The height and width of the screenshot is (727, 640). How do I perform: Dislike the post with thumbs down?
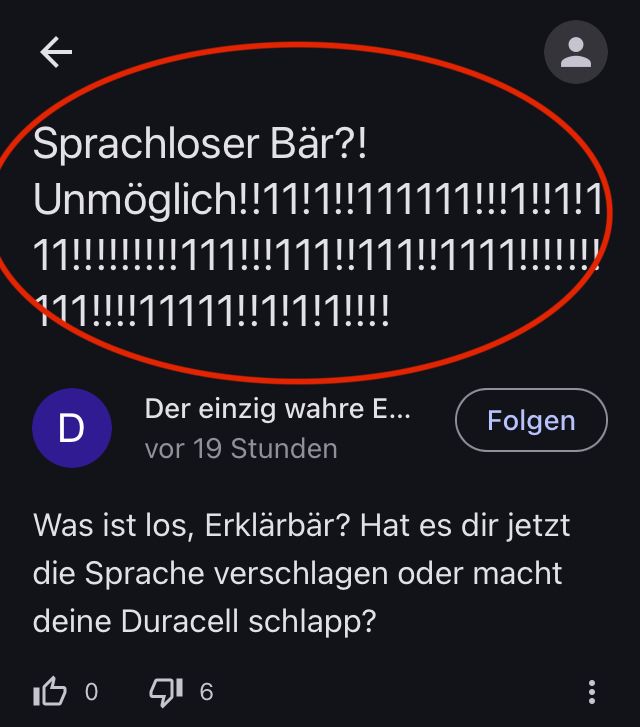pyautogui.click(x=164, y=691)
